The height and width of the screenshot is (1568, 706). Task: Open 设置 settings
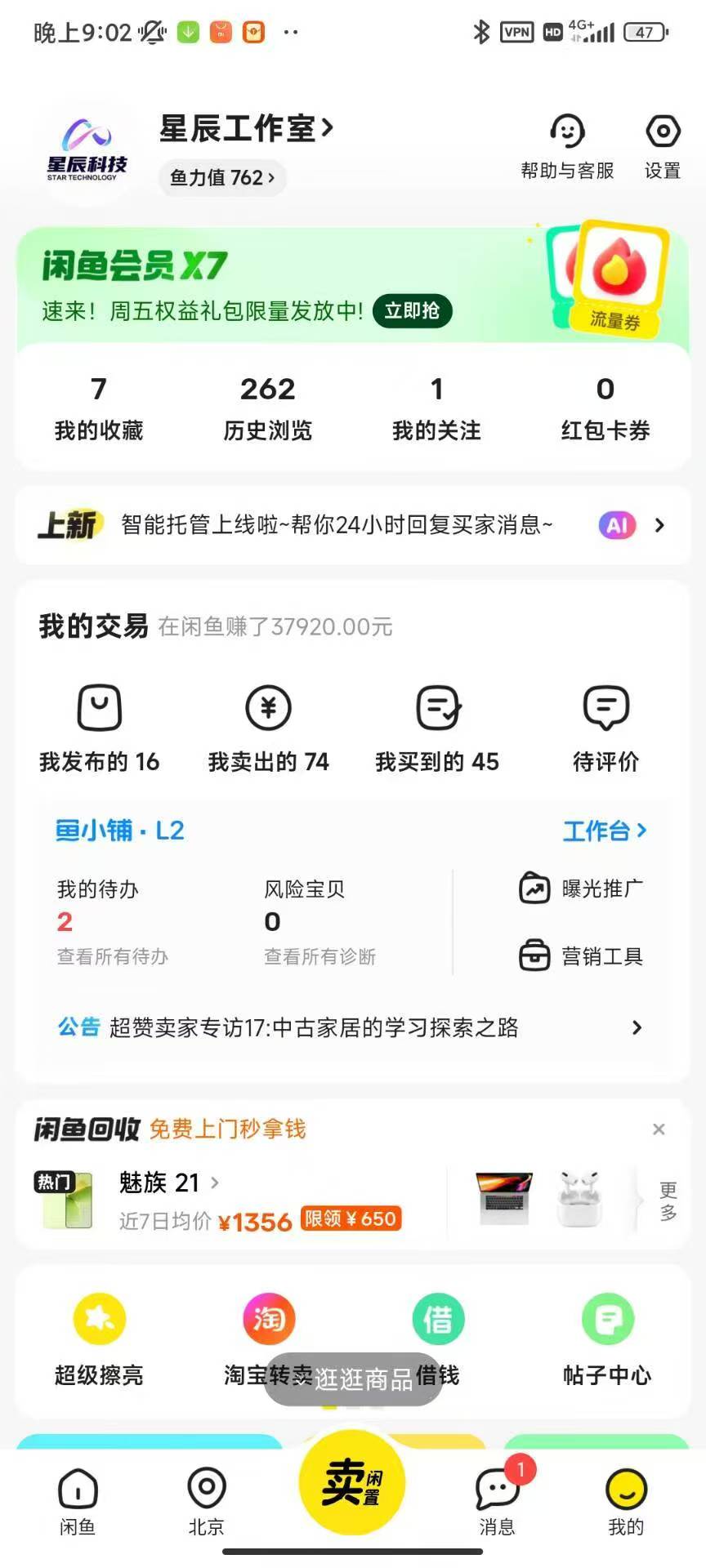[x=662, y=147]
